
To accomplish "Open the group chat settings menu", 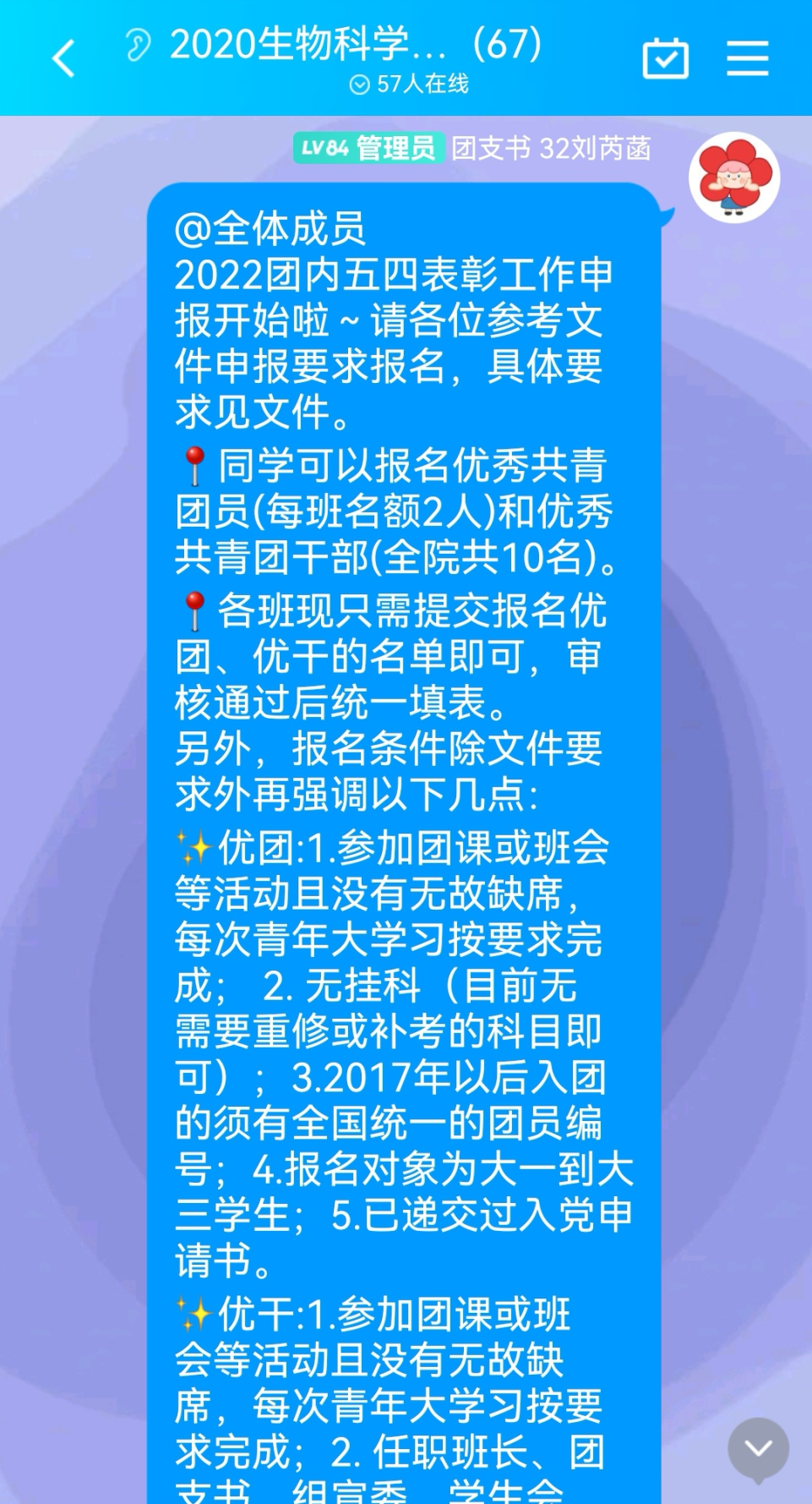I will pos(747,58).
